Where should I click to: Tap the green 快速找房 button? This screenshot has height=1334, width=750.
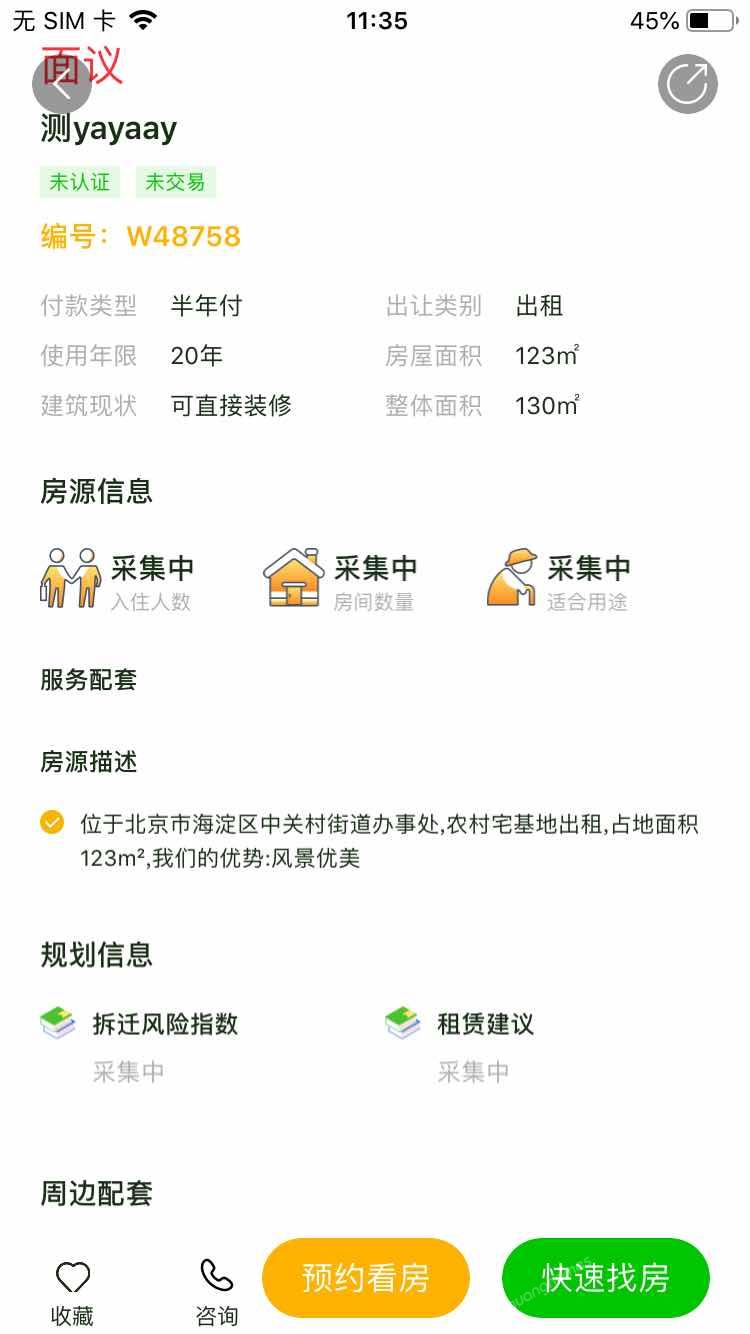(x=606, y=1278)
